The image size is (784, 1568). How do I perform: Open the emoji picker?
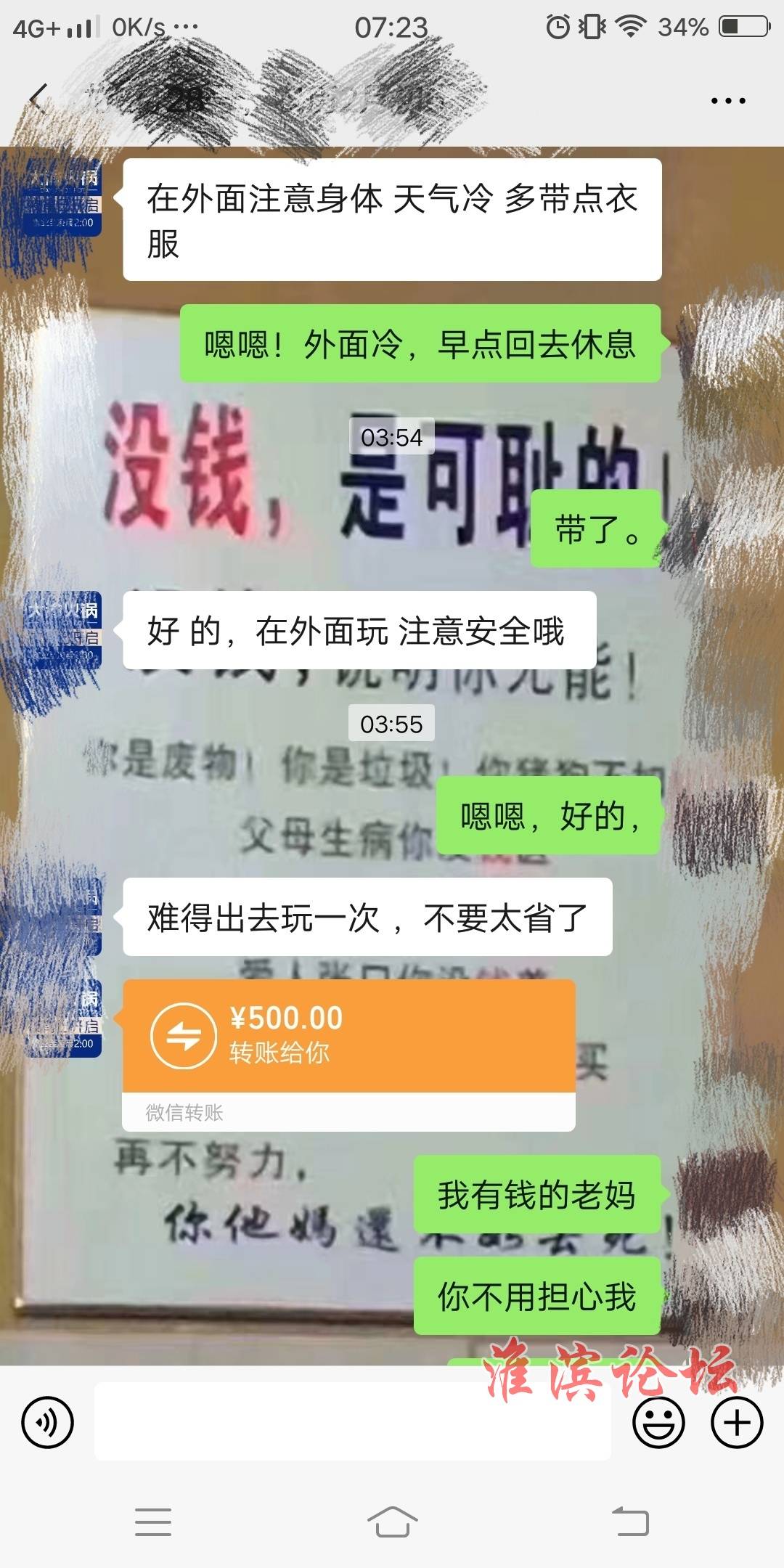pyautogui.click(x=658, y=1422)
